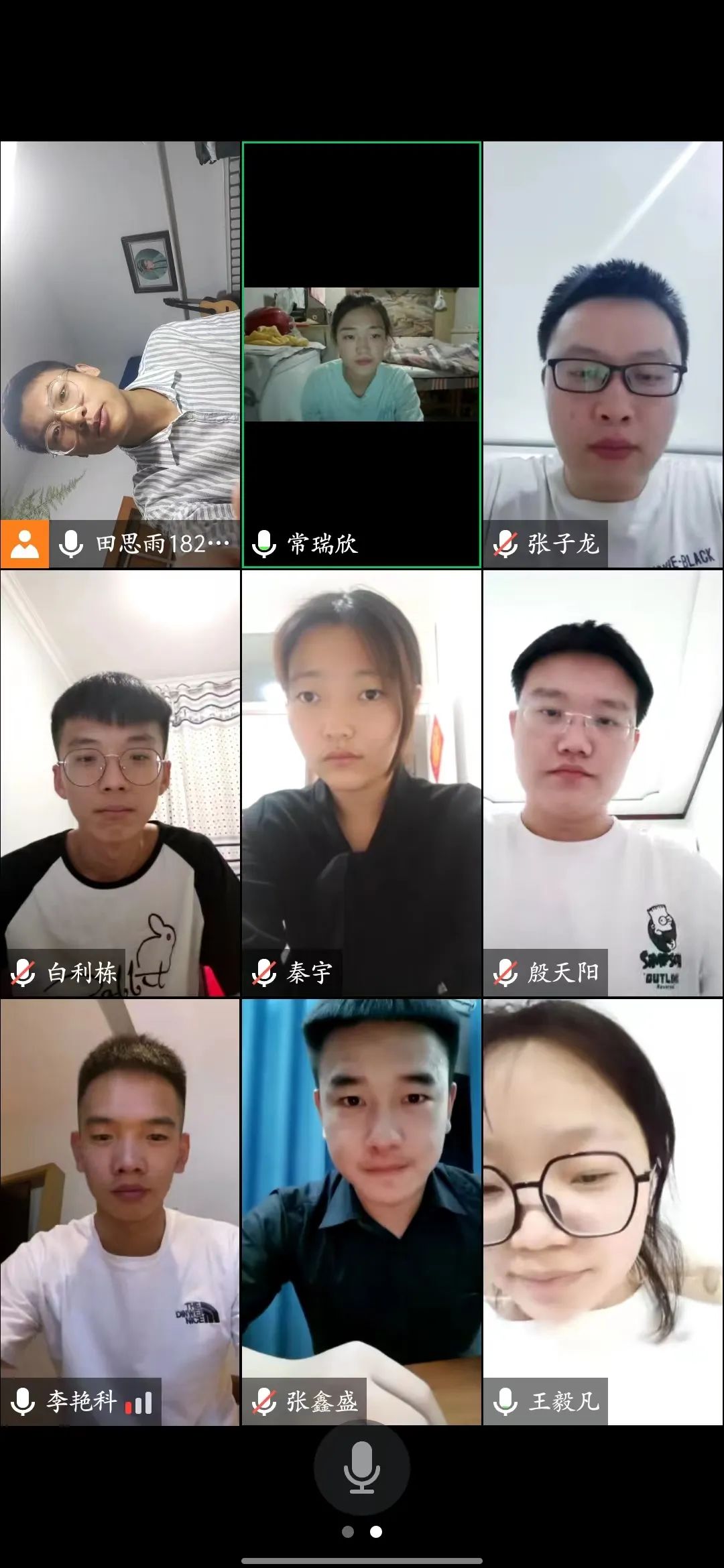The width and height of the screenshot is (724, 1568).
Task: View 白利栋's video tile
Action: pos(120,783)
